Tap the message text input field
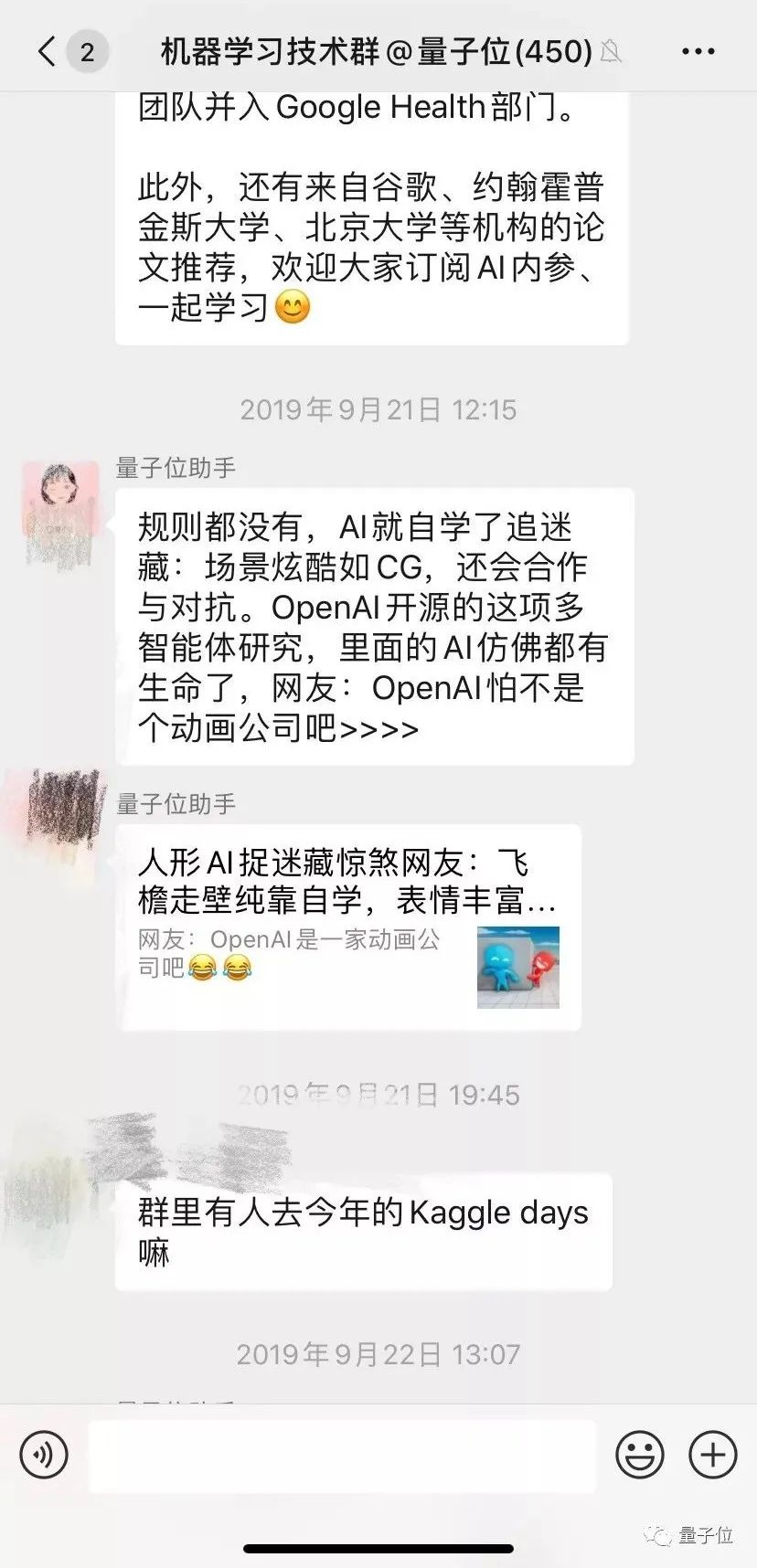757x1568 pixels. [342, 1456]
